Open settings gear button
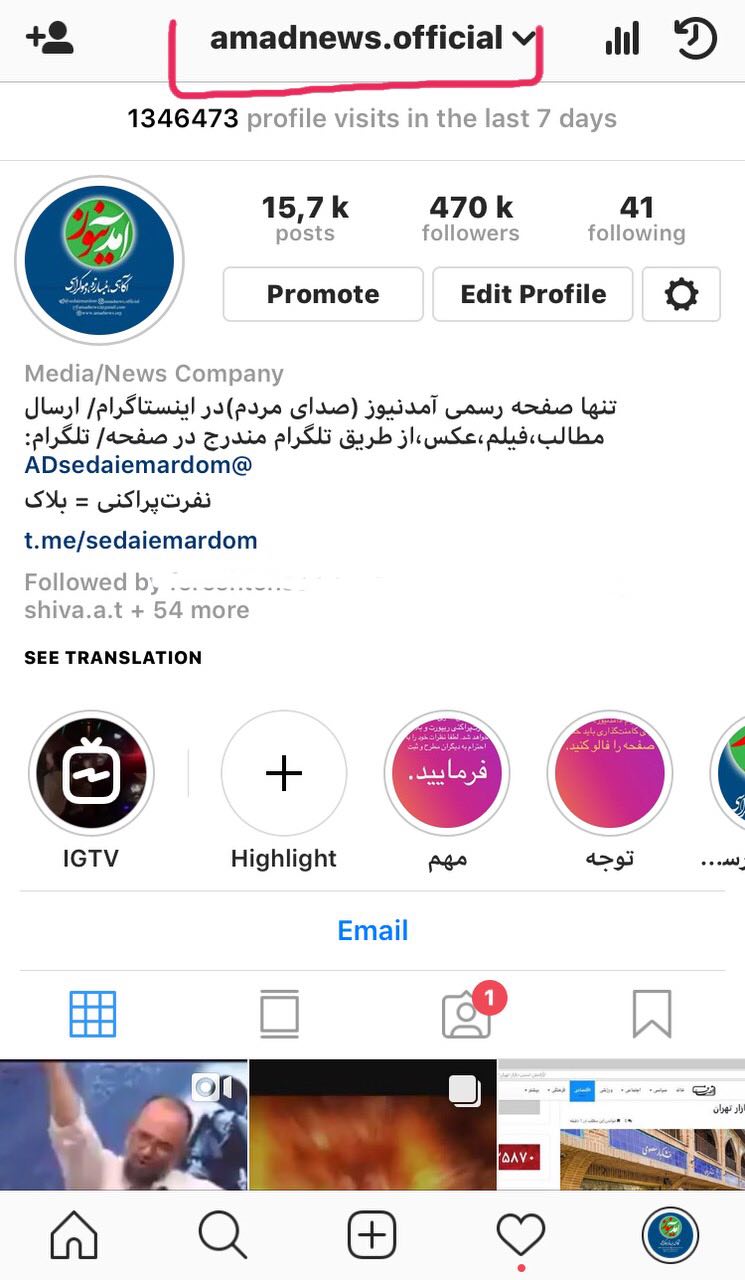The width and height of the screenshot is (745, 1280). click(681, 294)
